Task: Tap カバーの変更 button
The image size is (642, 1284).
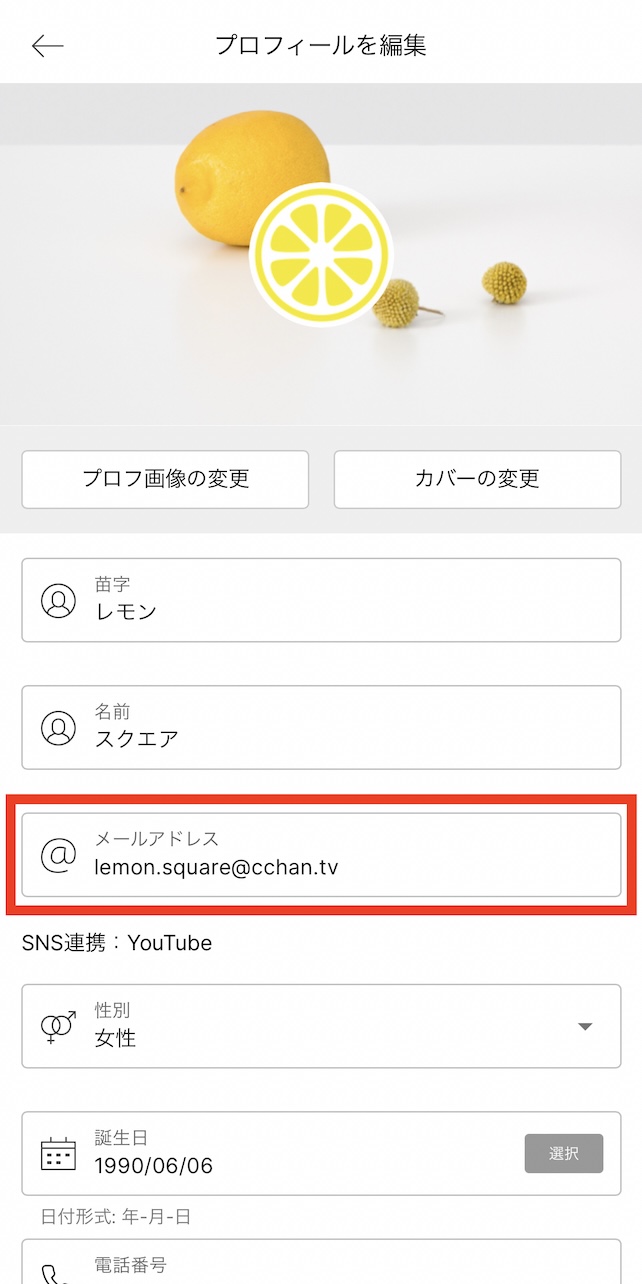Action: click(477, 479)
